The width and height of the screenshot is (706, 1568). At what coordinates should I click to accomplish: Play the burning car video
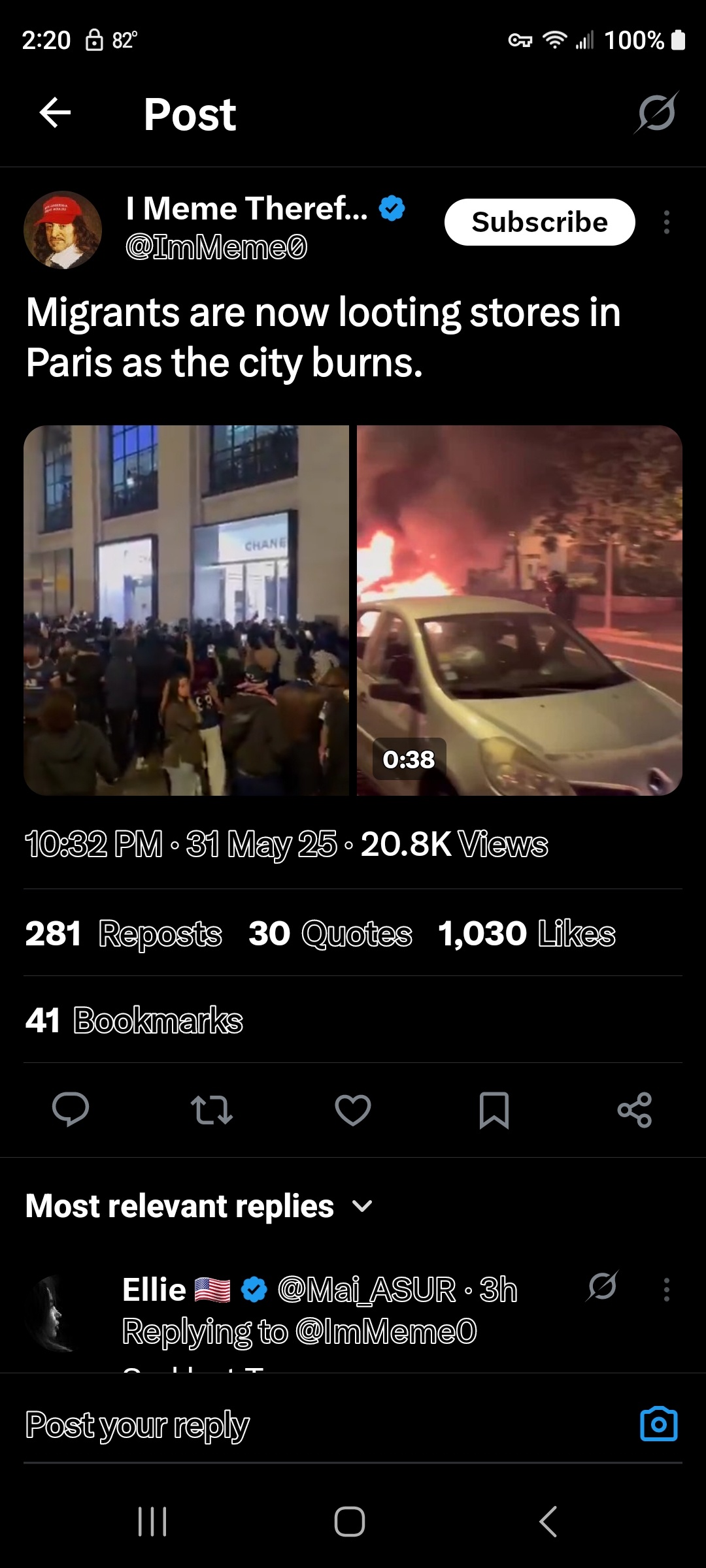pyautogui.click(x=520, y=610)
